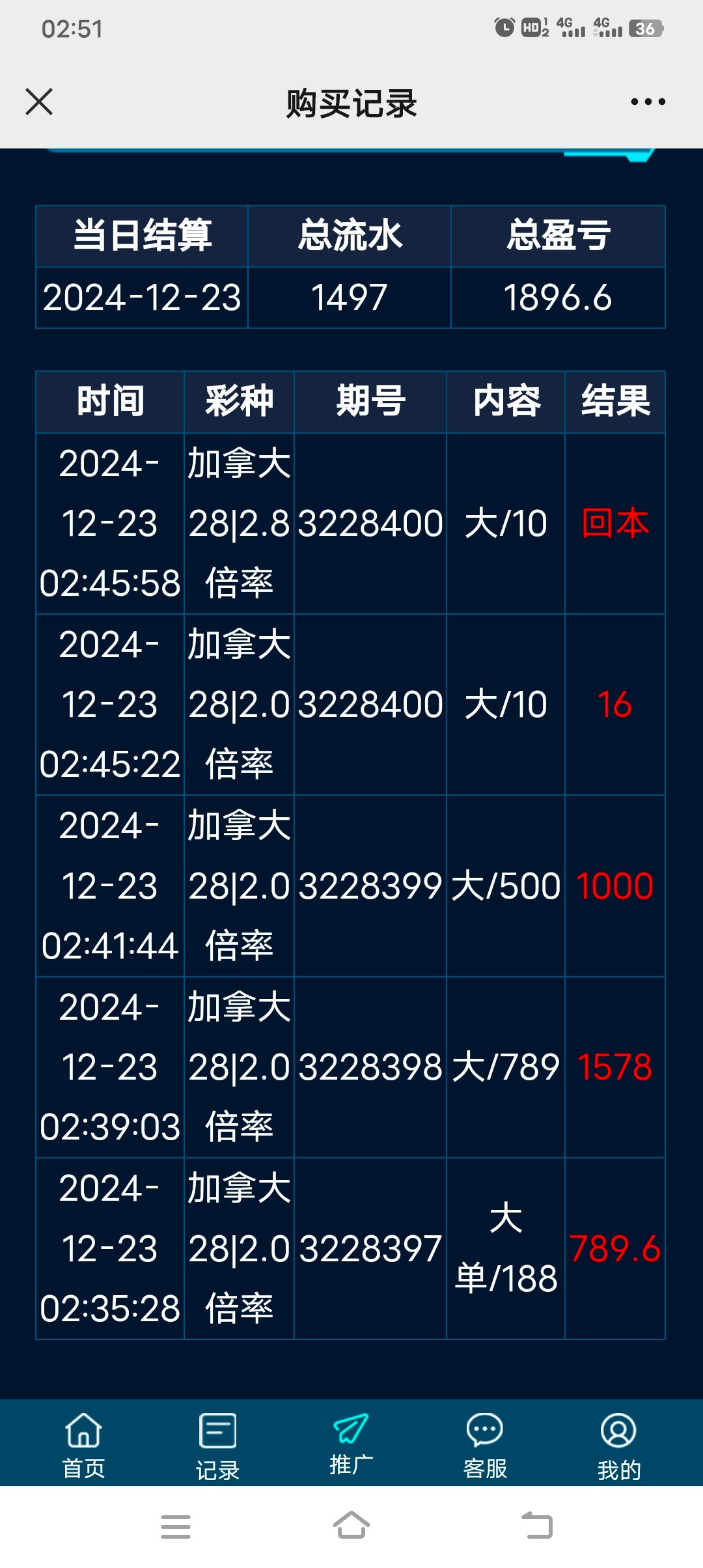
Task: Close the 购买记录 page
Action: coord(39,102)
